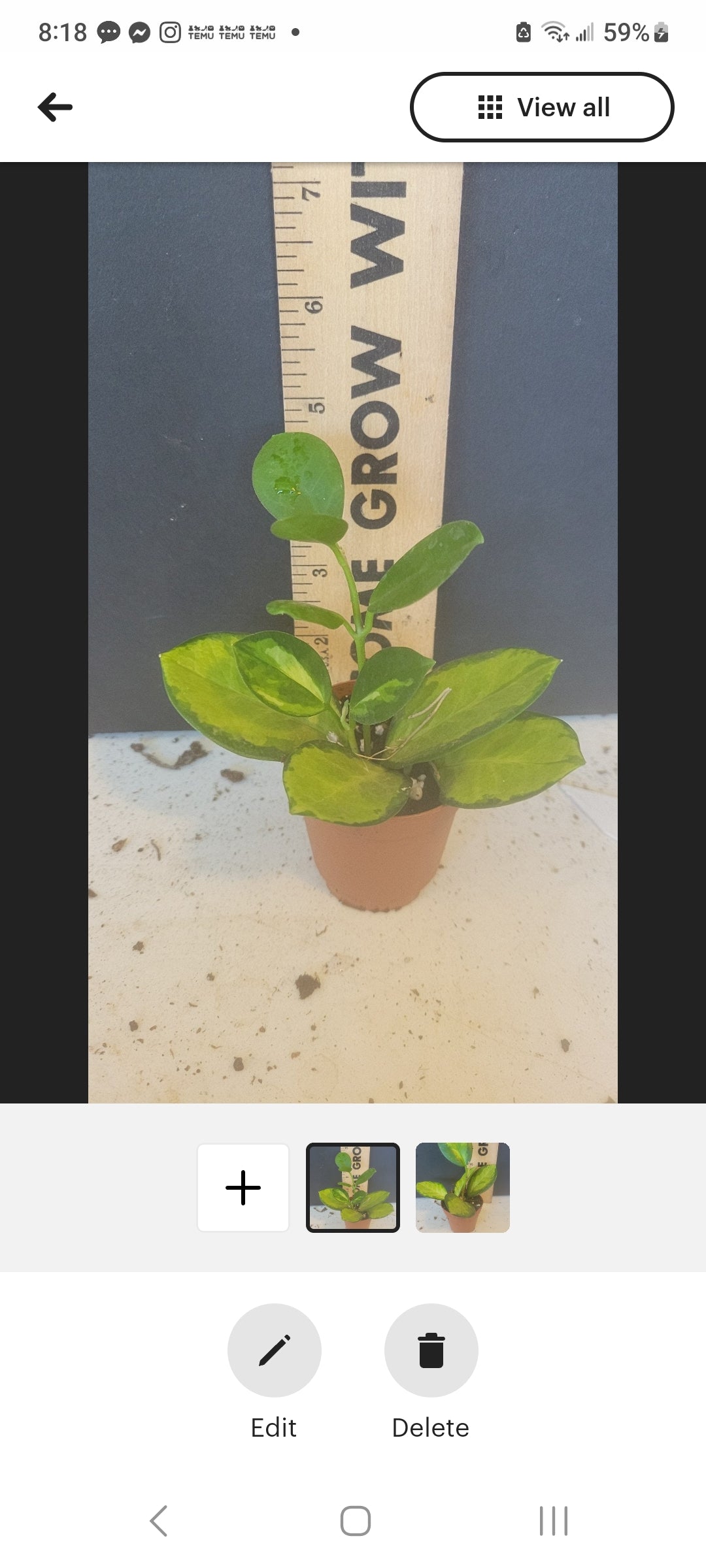Add a new photo with plus tile
This screenshot has height=1568, width=706.
(x=243, y=1188)
